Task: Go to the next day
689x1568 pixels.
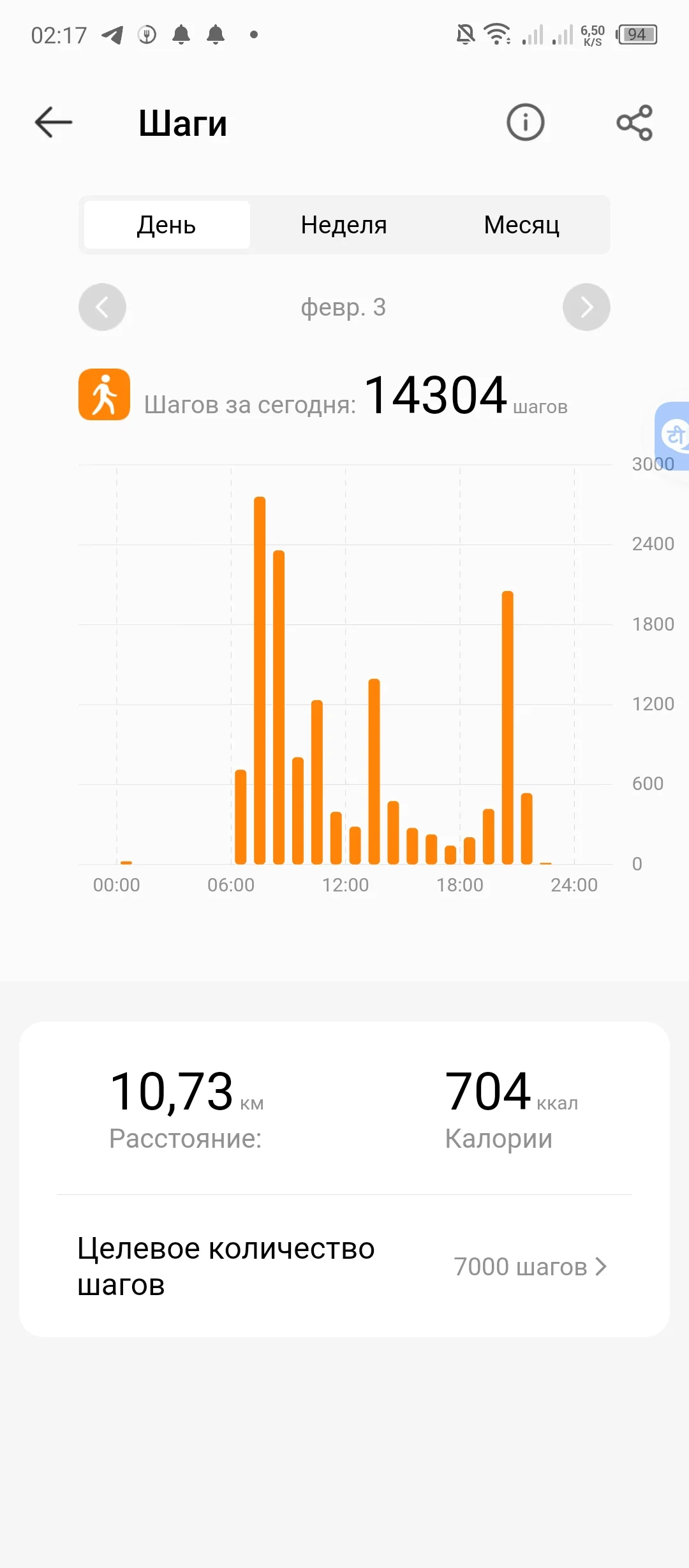Action: click(x=586, y=307)
